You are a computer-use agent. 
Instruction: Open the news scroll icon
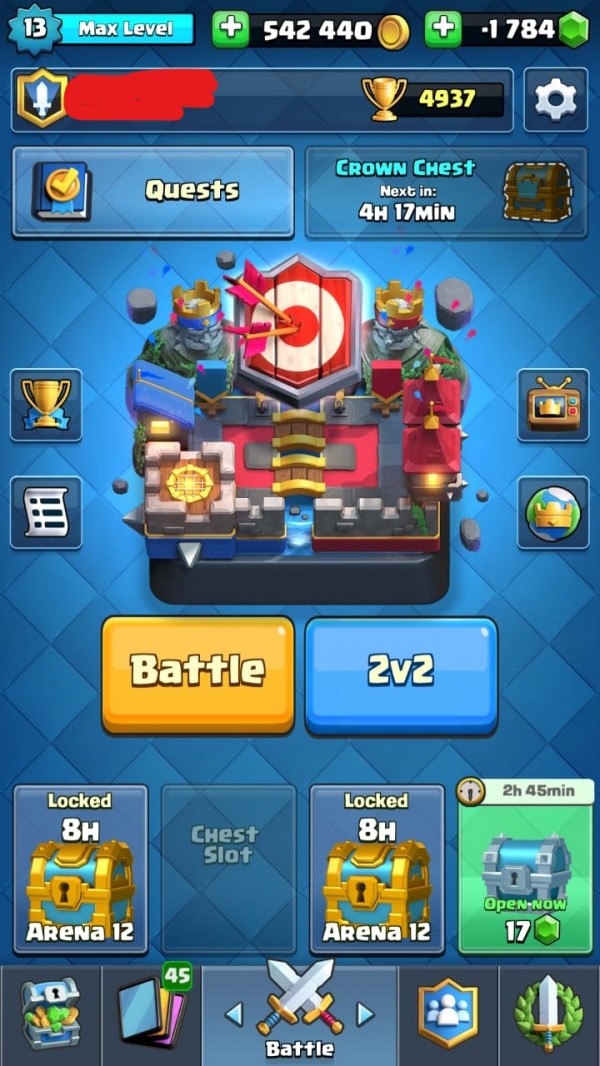(x=46, y=512)
